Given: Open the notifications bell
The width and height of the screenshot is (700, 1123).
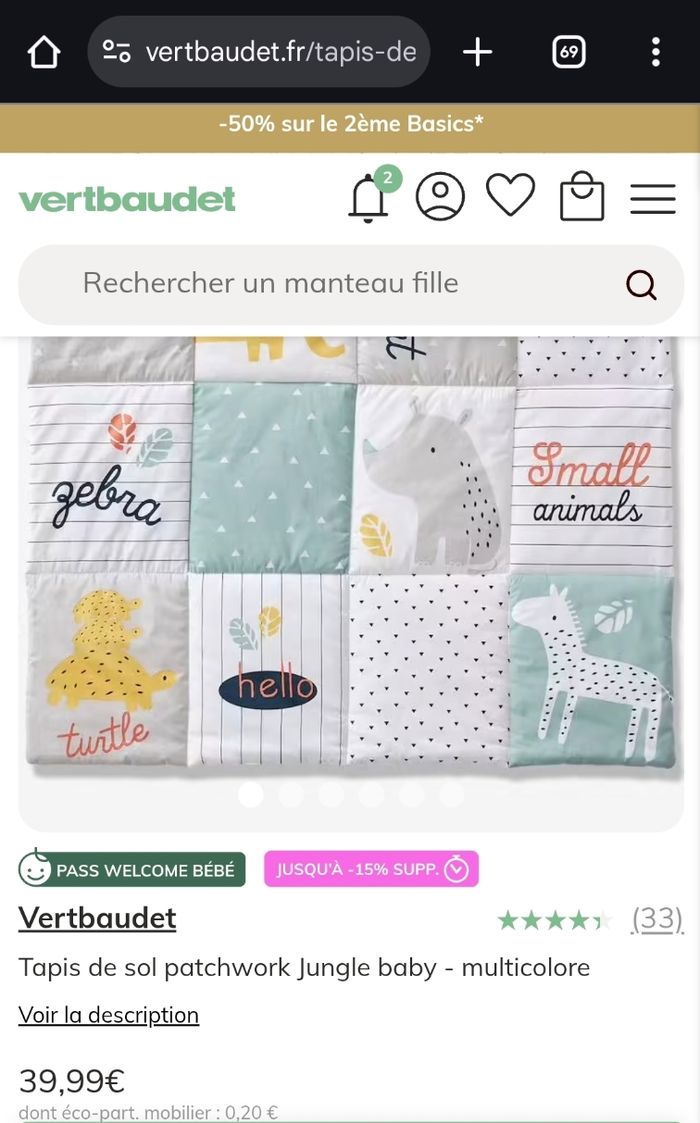Looking at the screenshot, I should [x=368, y=197].
